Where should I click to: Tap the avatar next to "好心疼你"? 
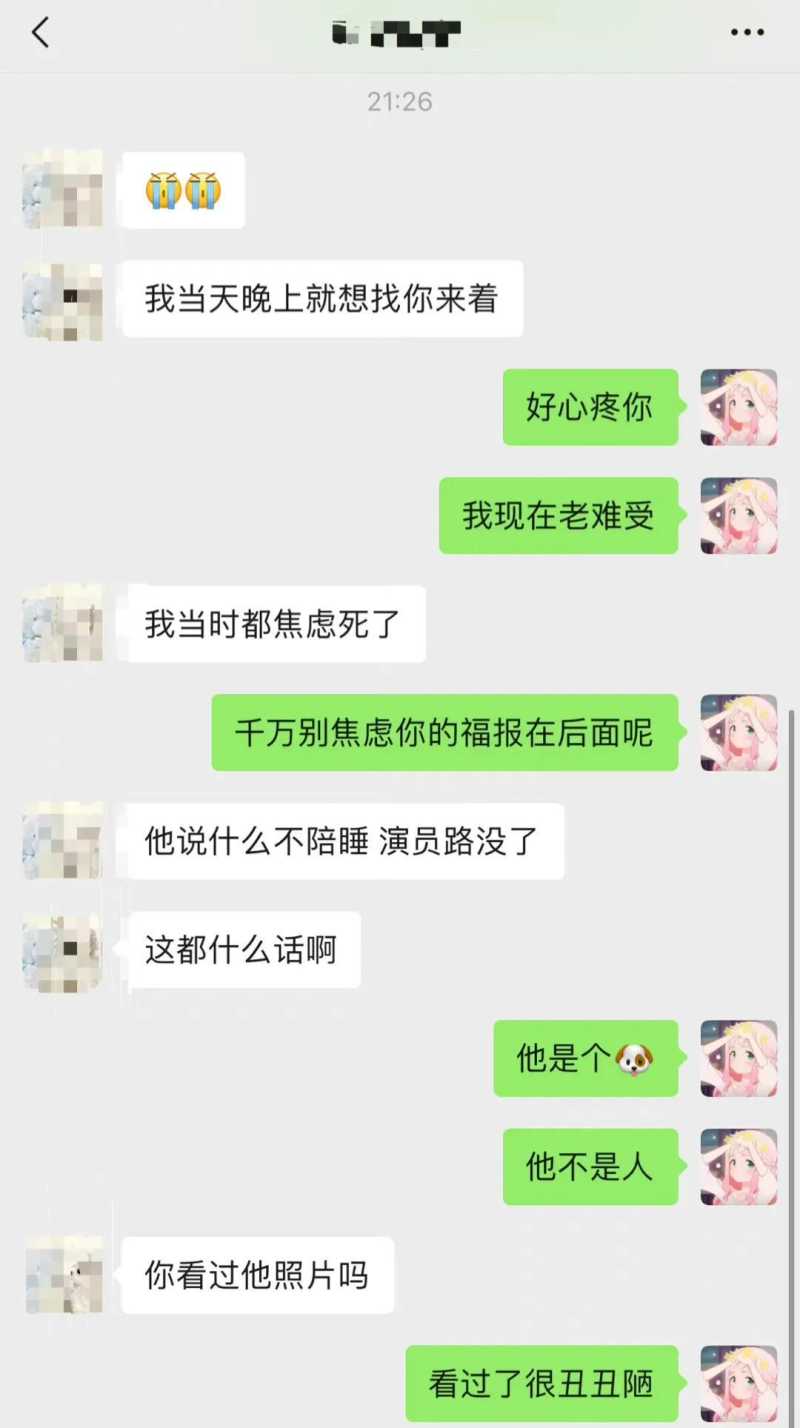[x=739, y=407]
